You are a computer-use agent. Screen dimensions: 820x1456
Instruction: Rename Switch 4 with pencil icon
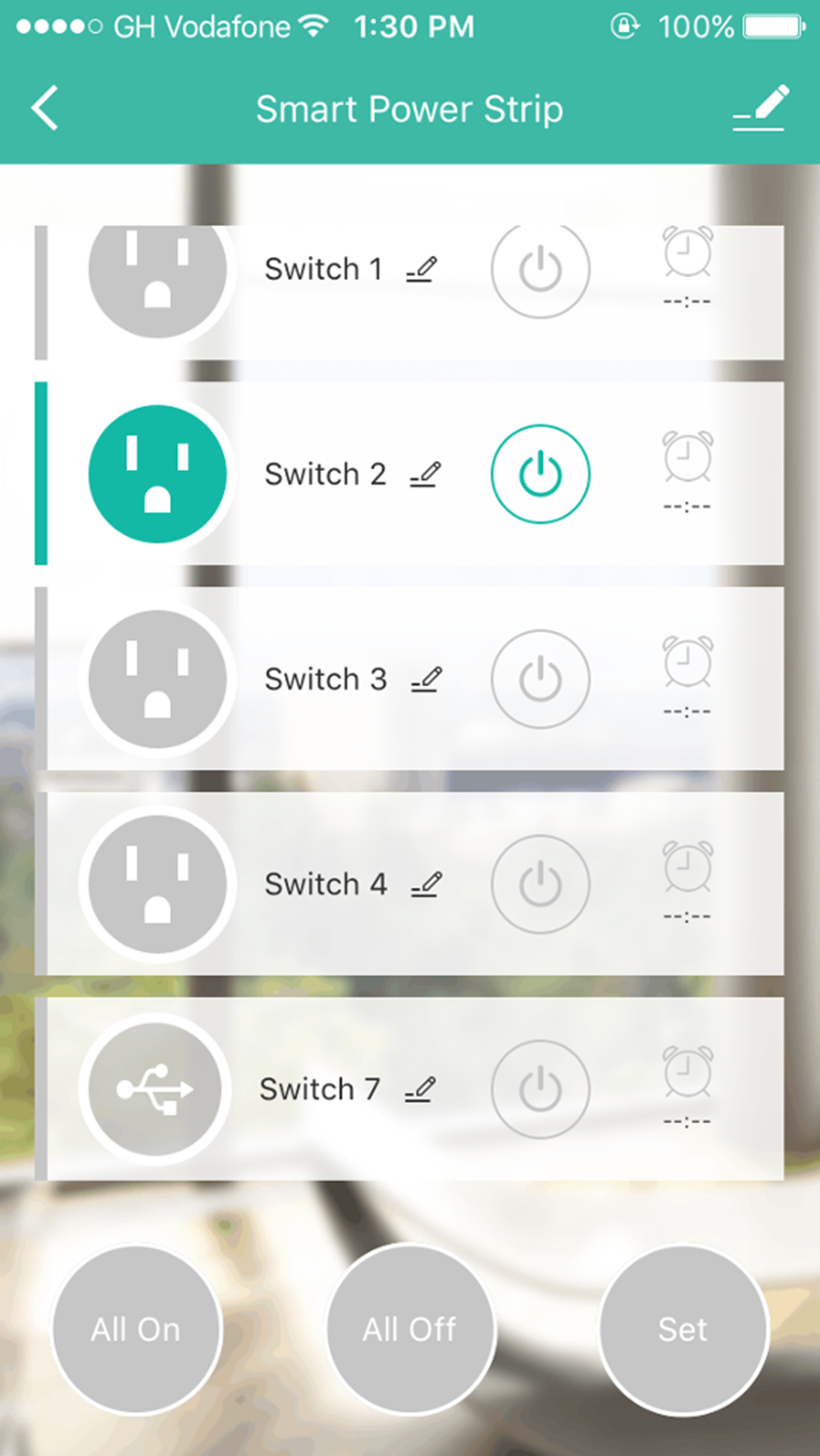point(426,884)
